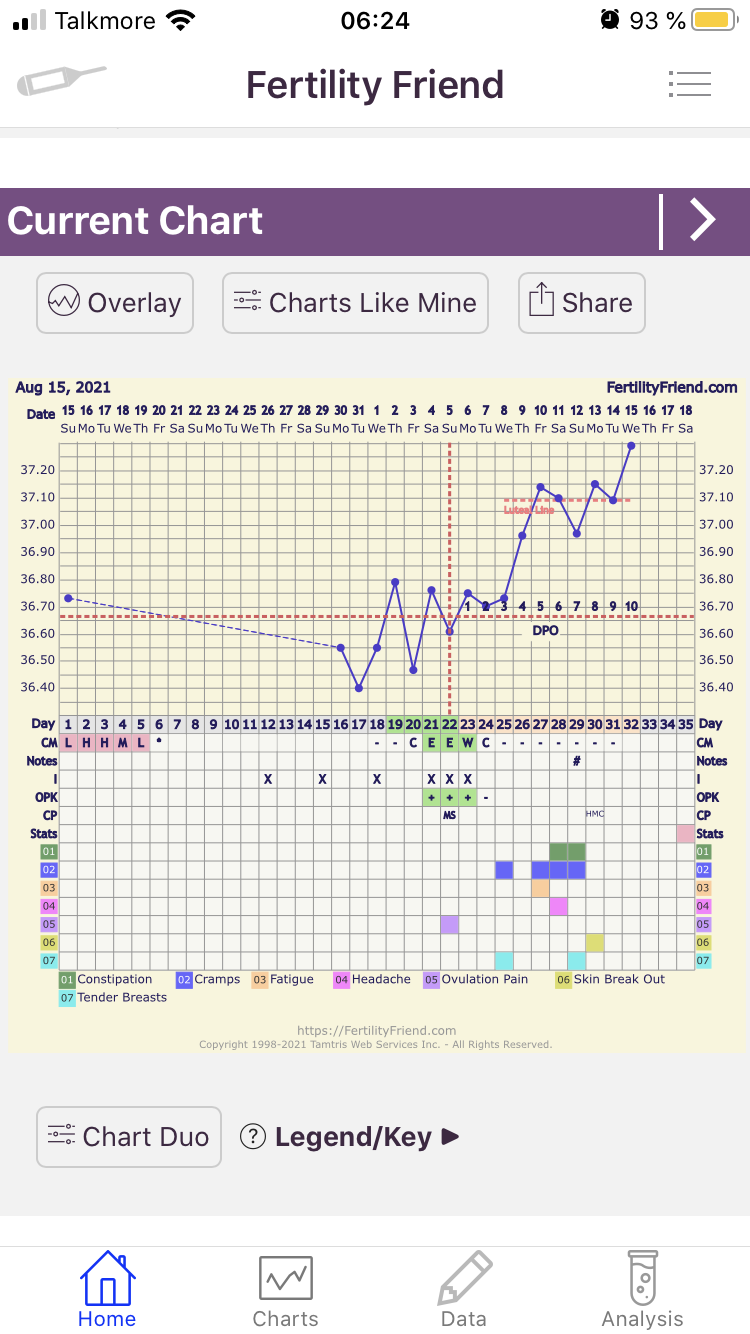Tap the Overlay button
750x1334 pixels.
[115, 302]
